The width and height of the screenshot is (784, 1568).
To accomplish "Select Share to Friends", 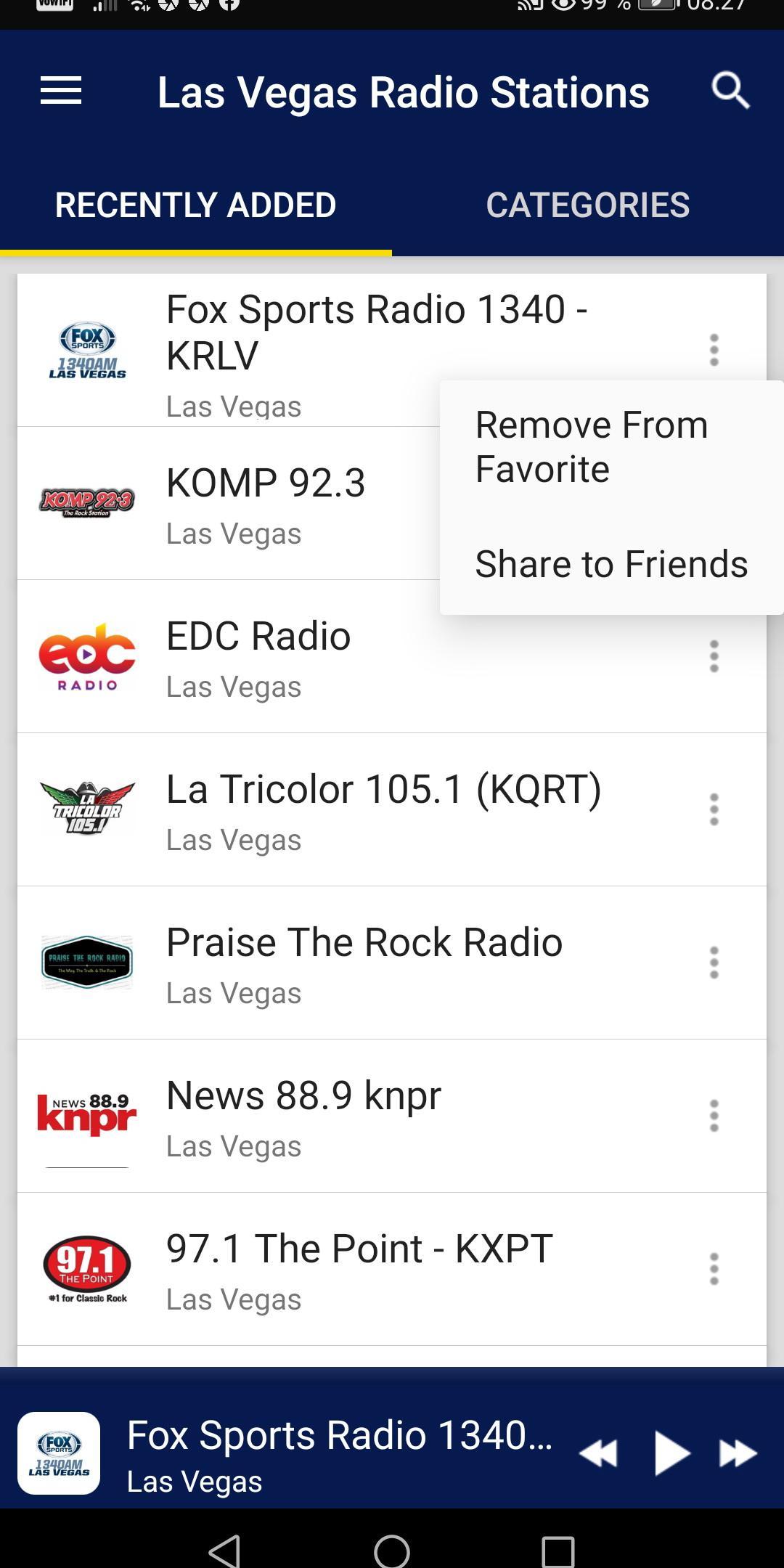I will tap(611, 564).
